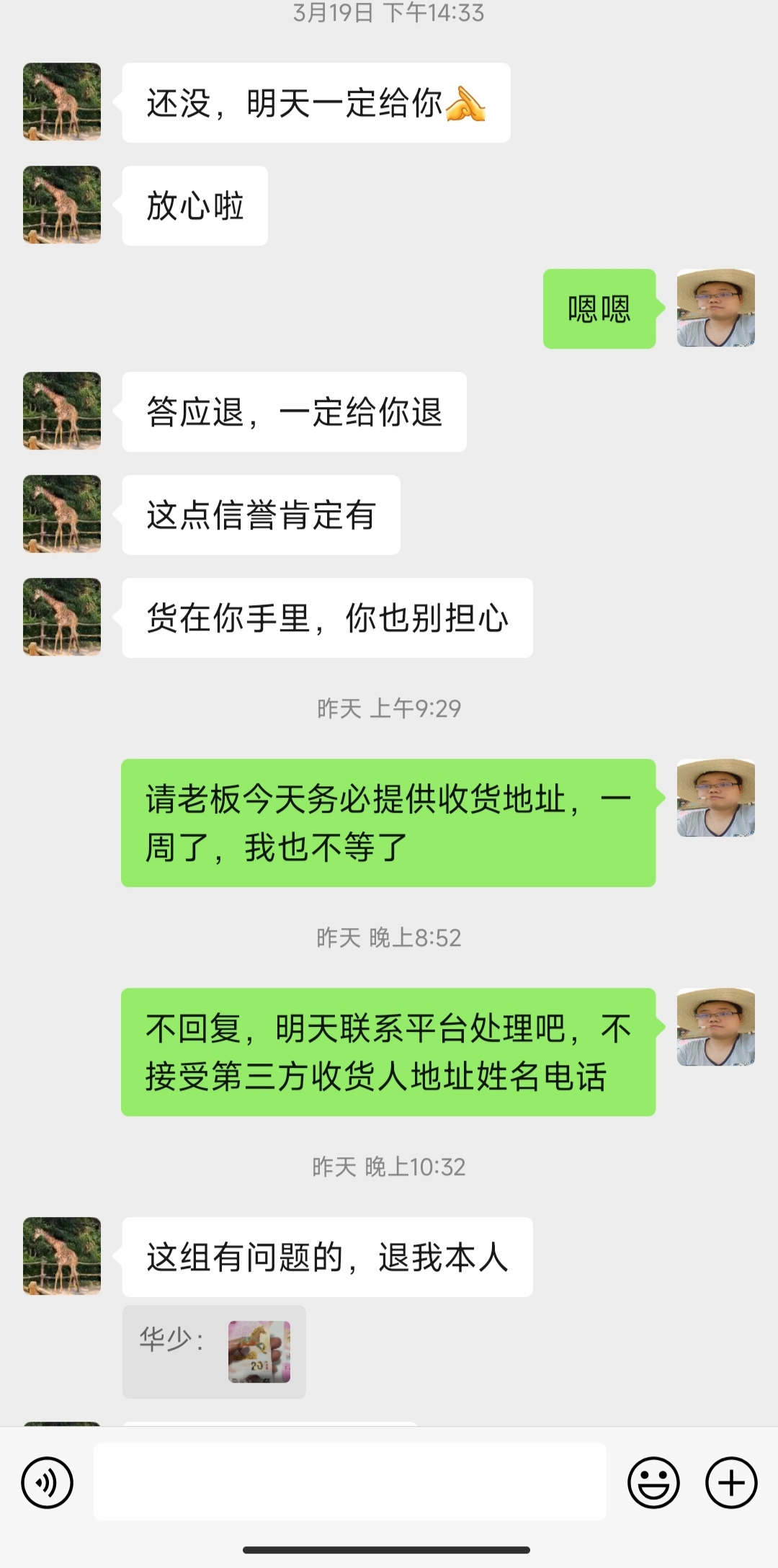
Task: Open the plus attachments menu
Action: pos(731,1483)
